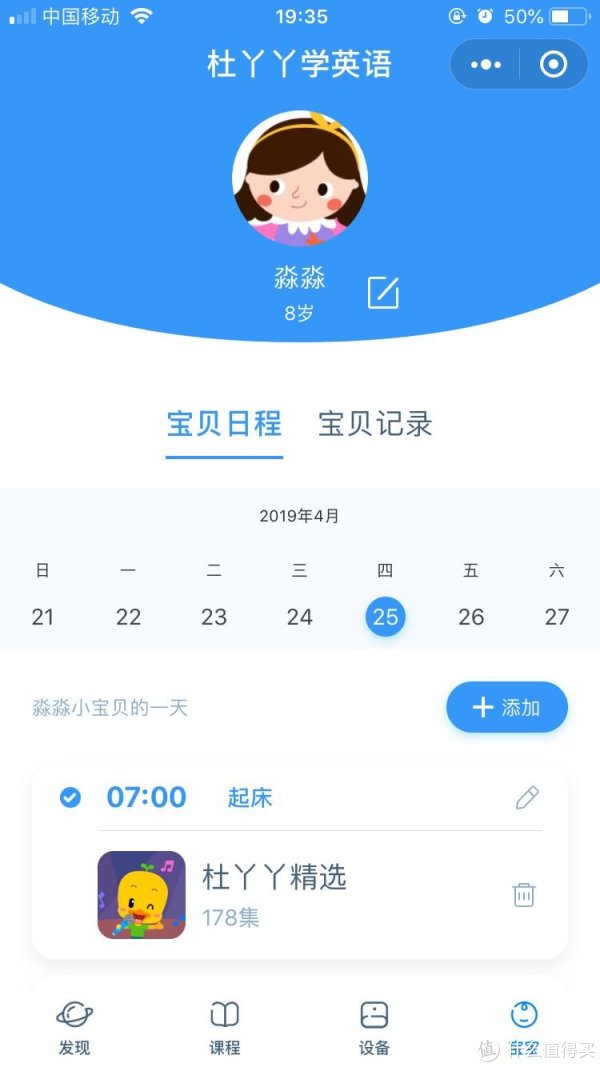Go to the 发现 tab

pos(74,1028)
